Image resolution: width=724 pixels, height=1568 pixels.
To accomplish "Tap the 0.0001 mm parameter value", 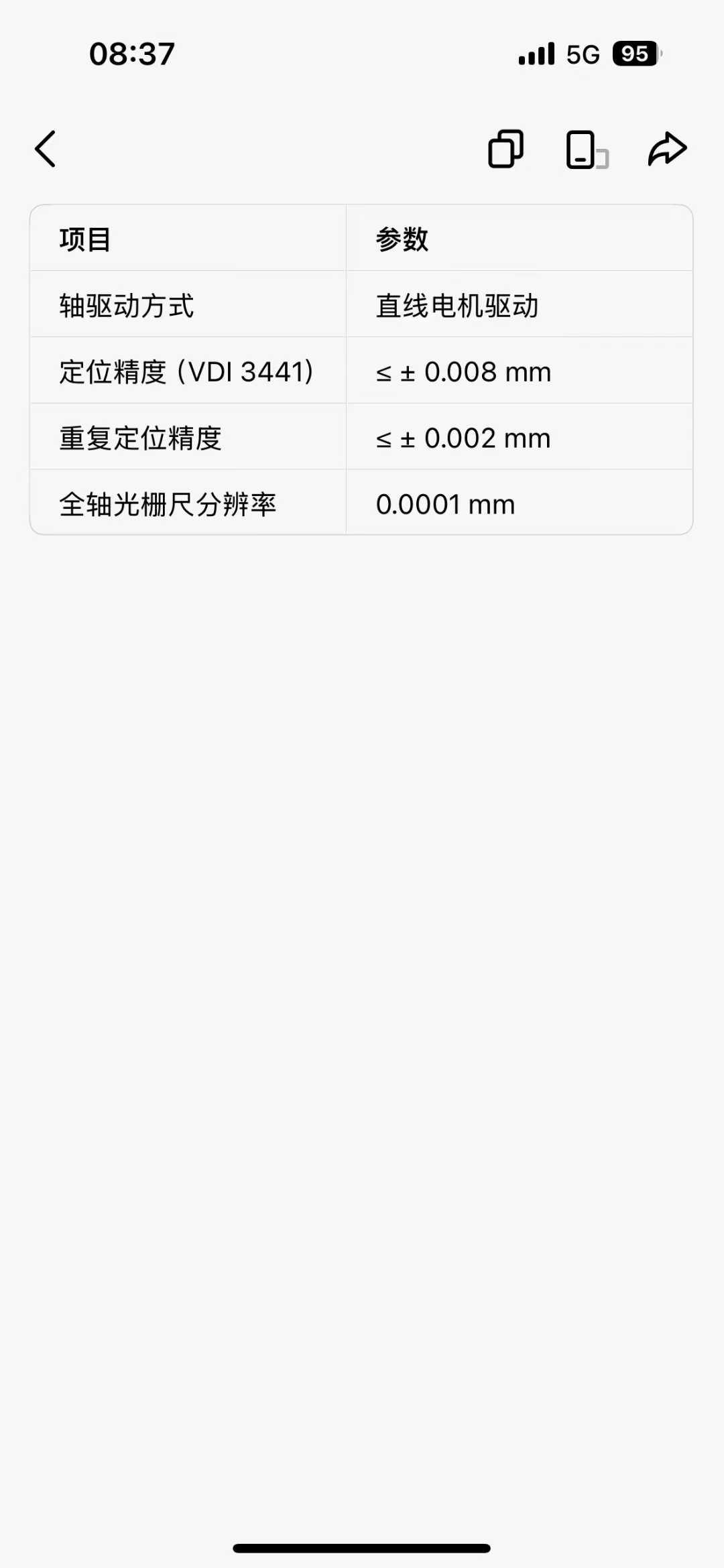I will (444, 503).
